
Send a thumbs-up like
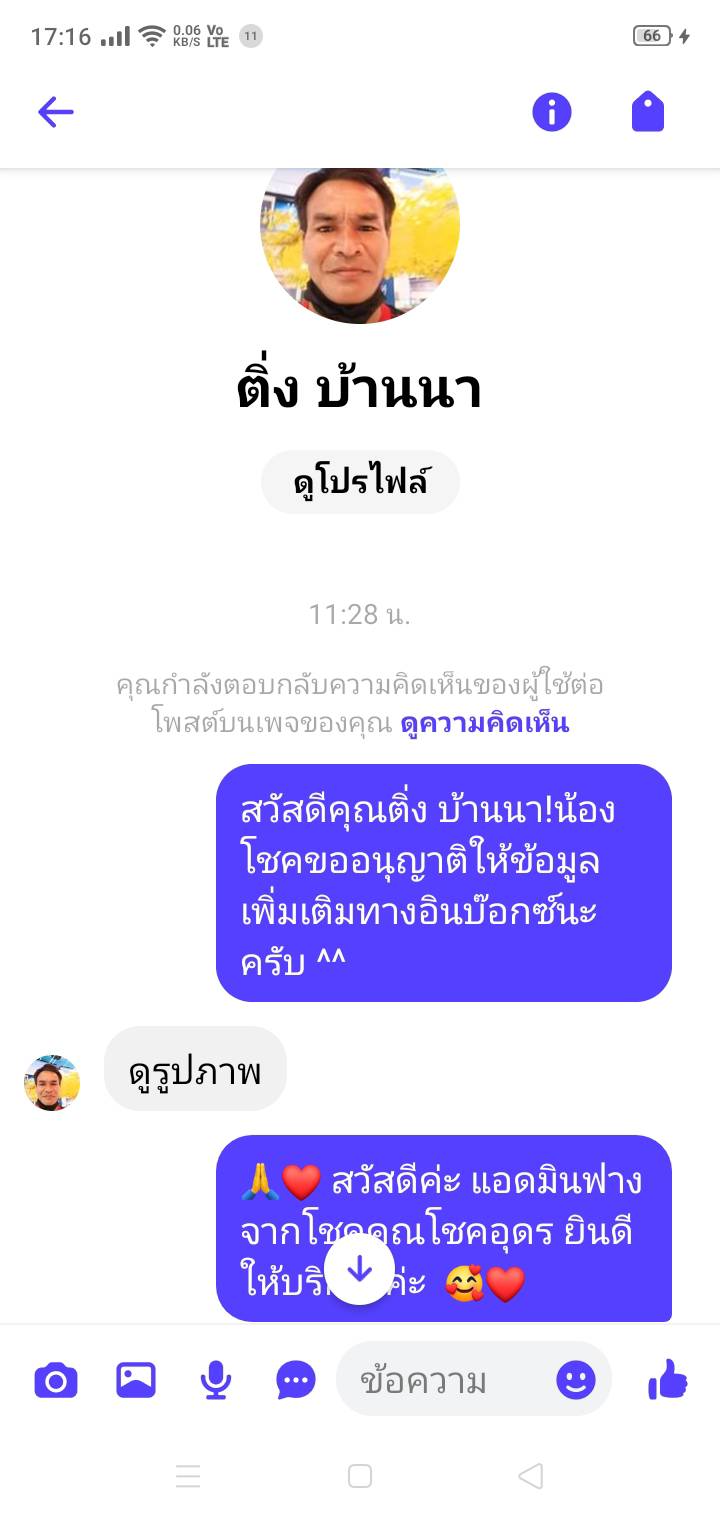point(668,1380)
